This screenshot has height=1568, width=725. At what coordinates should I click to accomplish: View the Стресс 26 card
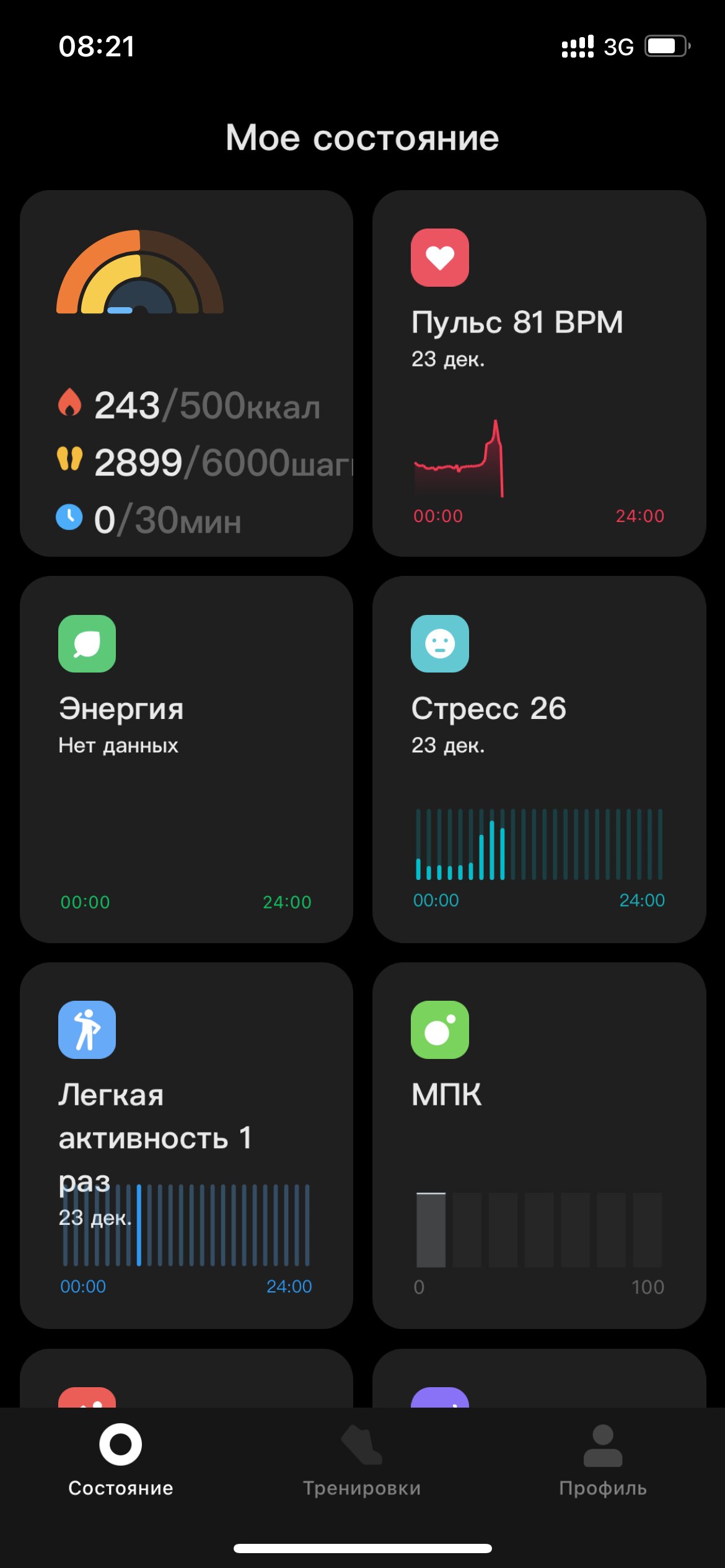click(x=539, y=759)
